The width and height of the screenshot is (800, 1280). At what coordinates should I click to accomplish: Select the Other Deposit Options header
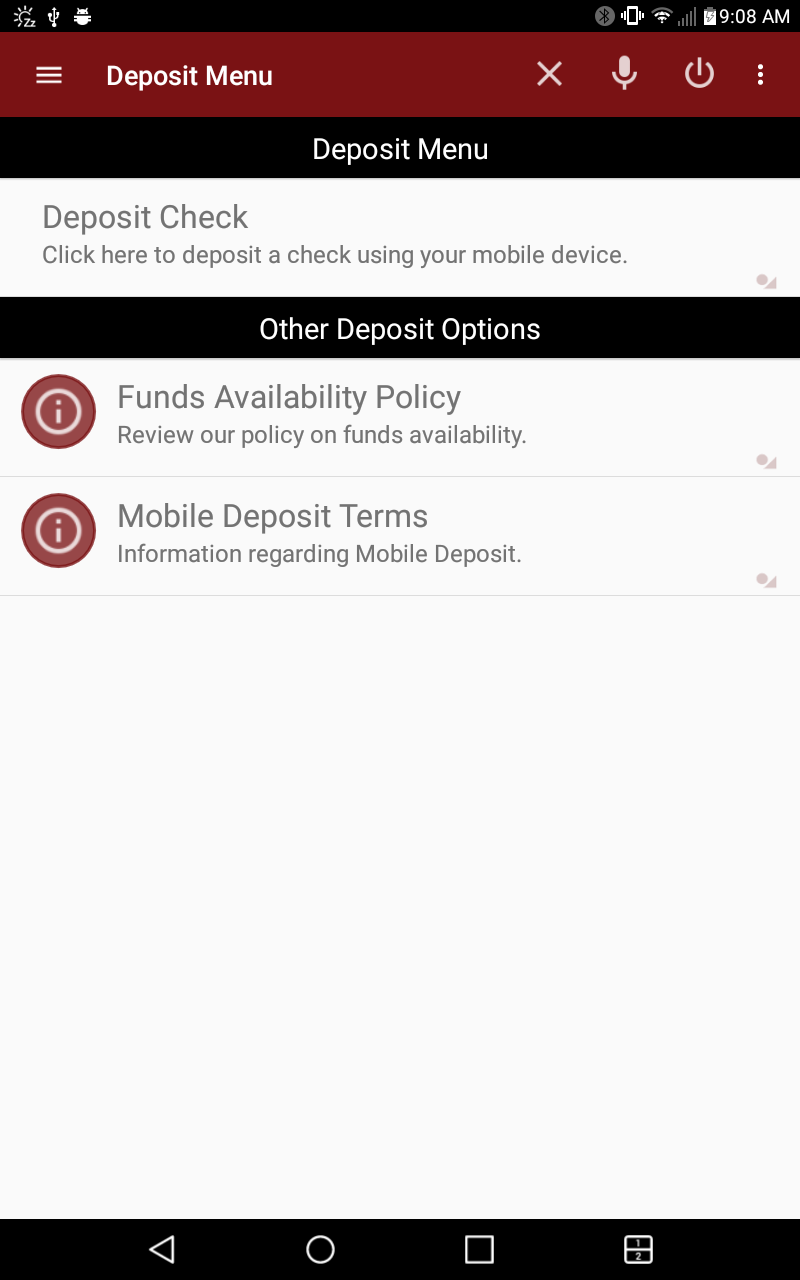[400, 328]
